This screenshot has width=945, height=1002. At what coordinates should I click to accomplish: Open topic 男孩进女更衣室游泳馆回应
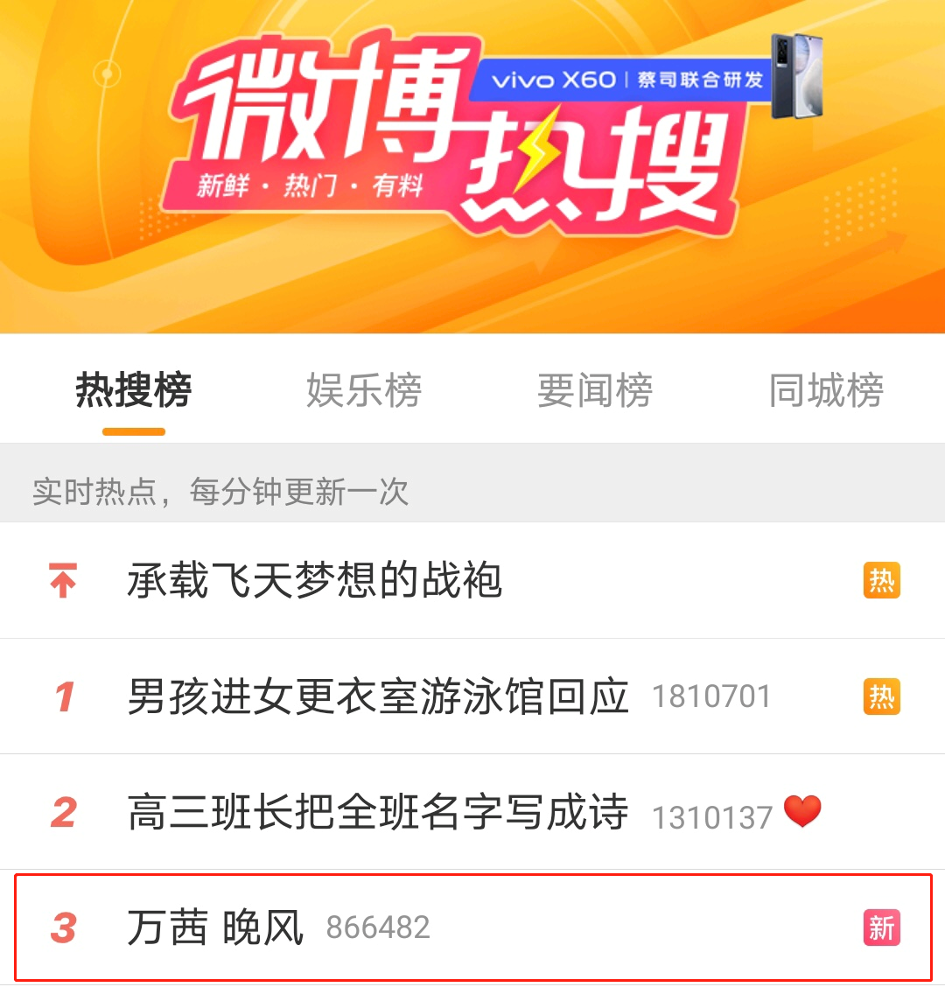[x=378, y=696]
